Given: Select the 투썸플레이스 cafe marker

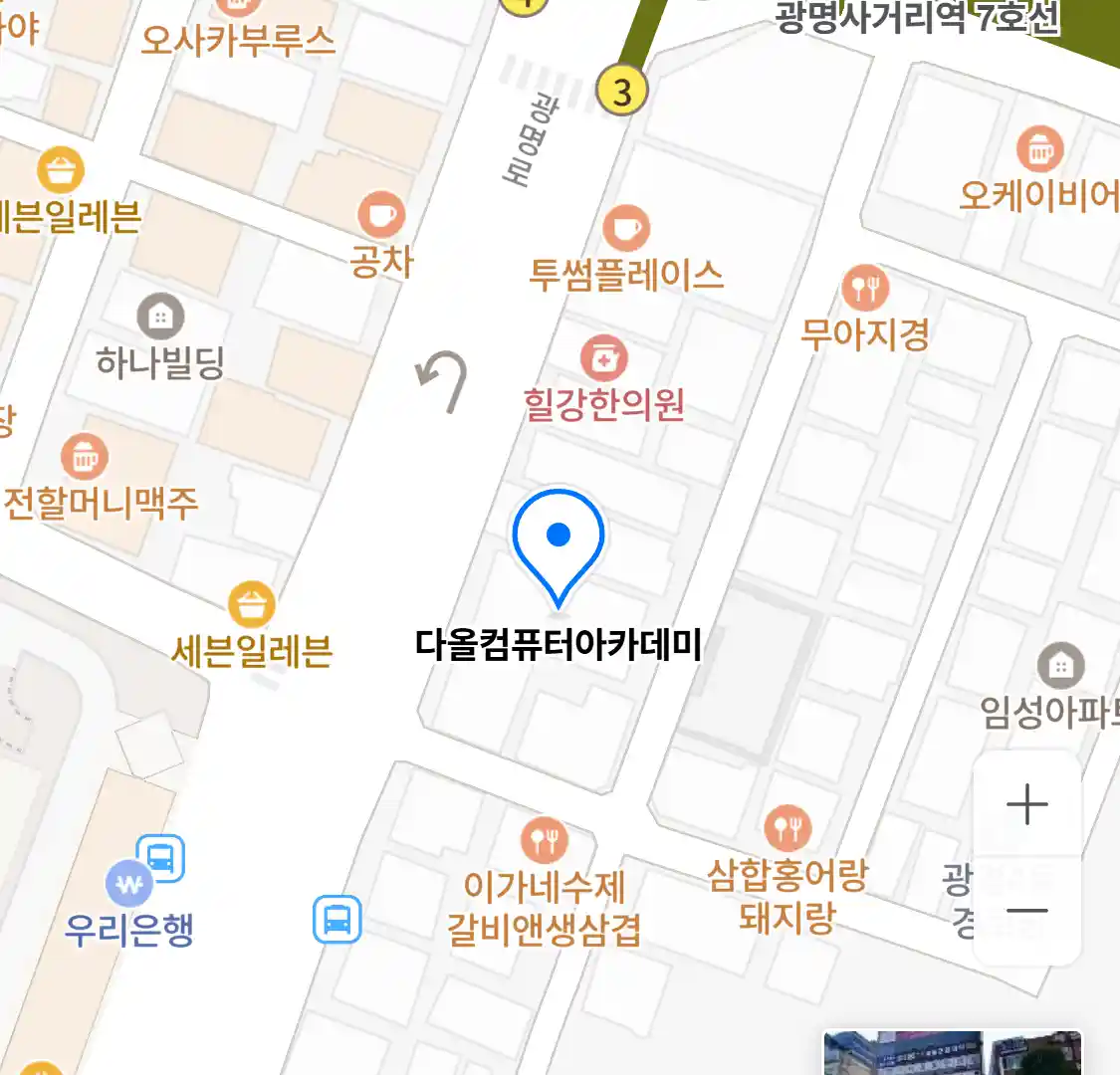Looking at the screenshot, I should 626,229.
